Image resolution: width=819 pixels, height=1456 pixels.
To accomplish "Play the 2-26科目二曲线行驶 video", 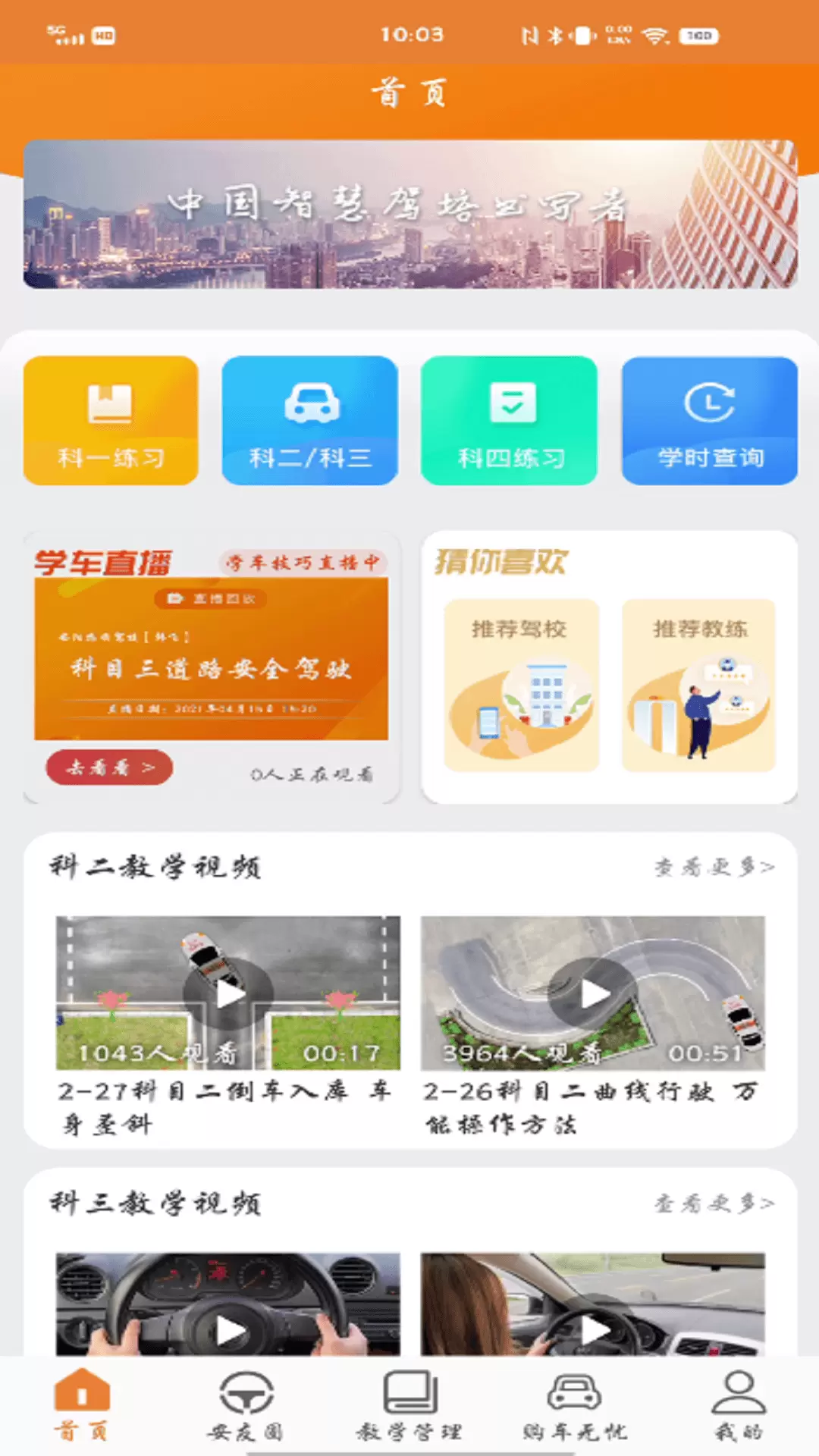I will pyautogui.click(x=593, y=994).
